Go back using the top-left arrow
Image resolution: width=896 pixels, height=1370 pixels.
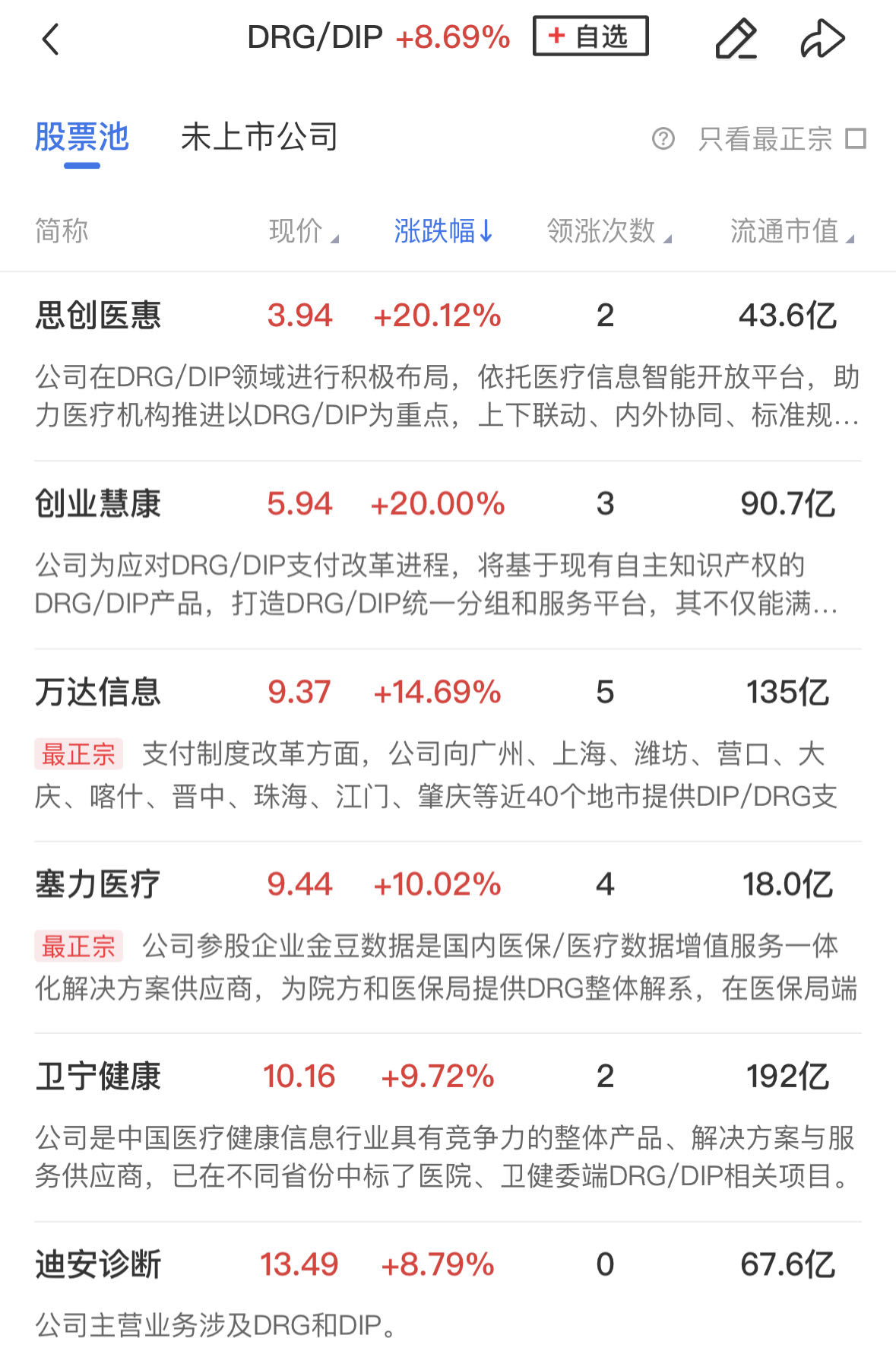[50, 40]
